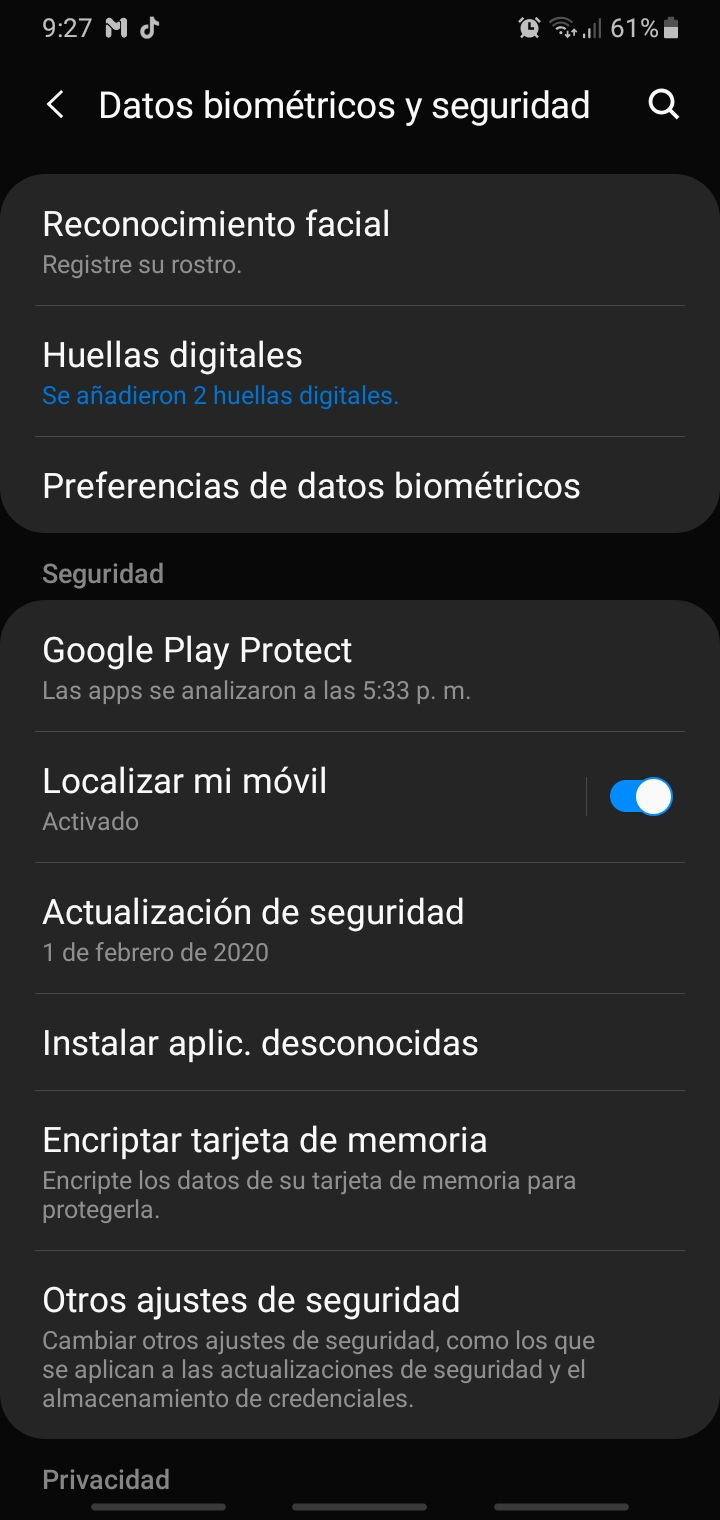Open Google Play Protect

pyautogui.click(x=360, y=666)
